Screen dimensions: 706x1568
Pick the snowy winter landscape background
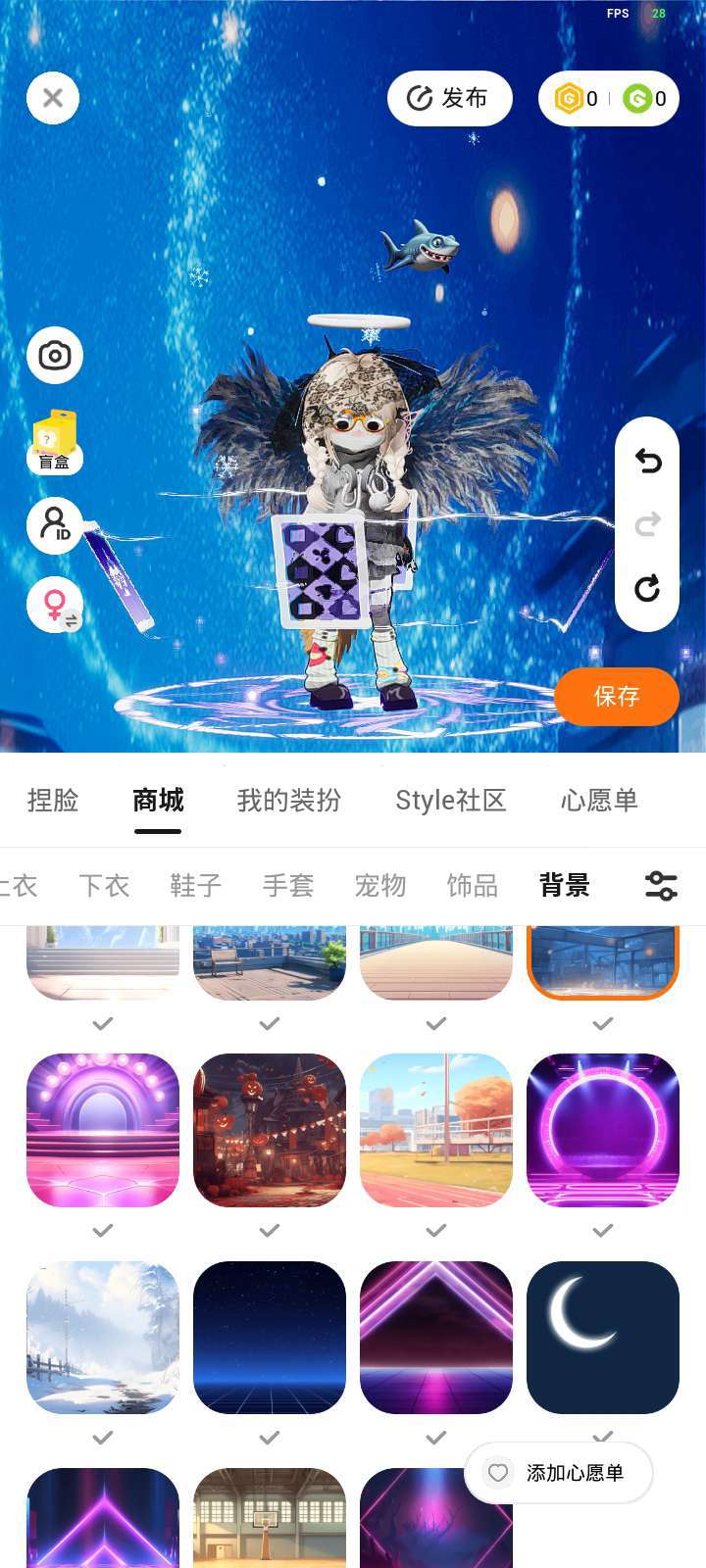click(103, 1337)
